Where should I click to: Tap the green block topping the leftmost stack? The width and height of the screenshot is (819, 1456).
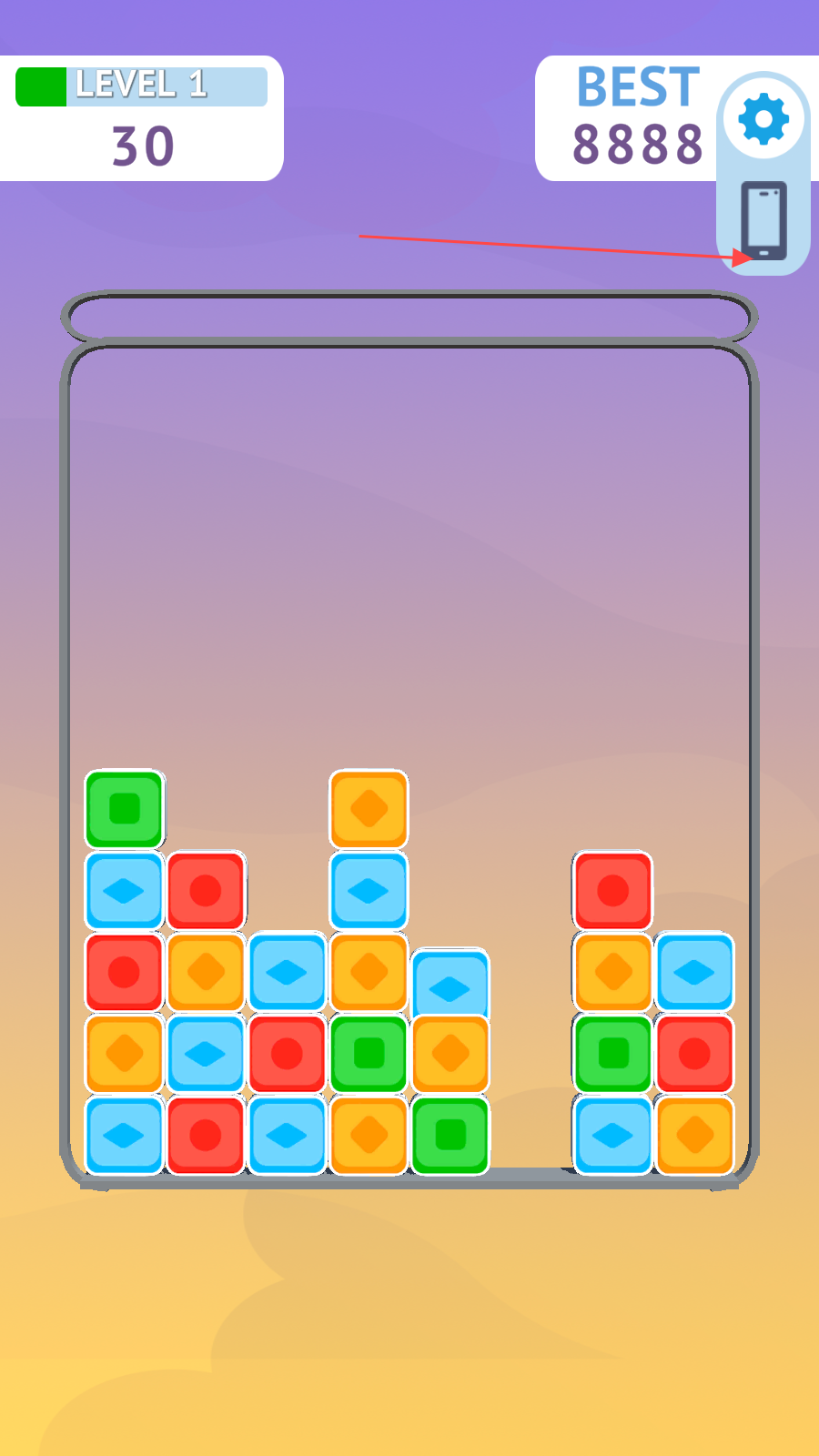(x=125, y=808)
